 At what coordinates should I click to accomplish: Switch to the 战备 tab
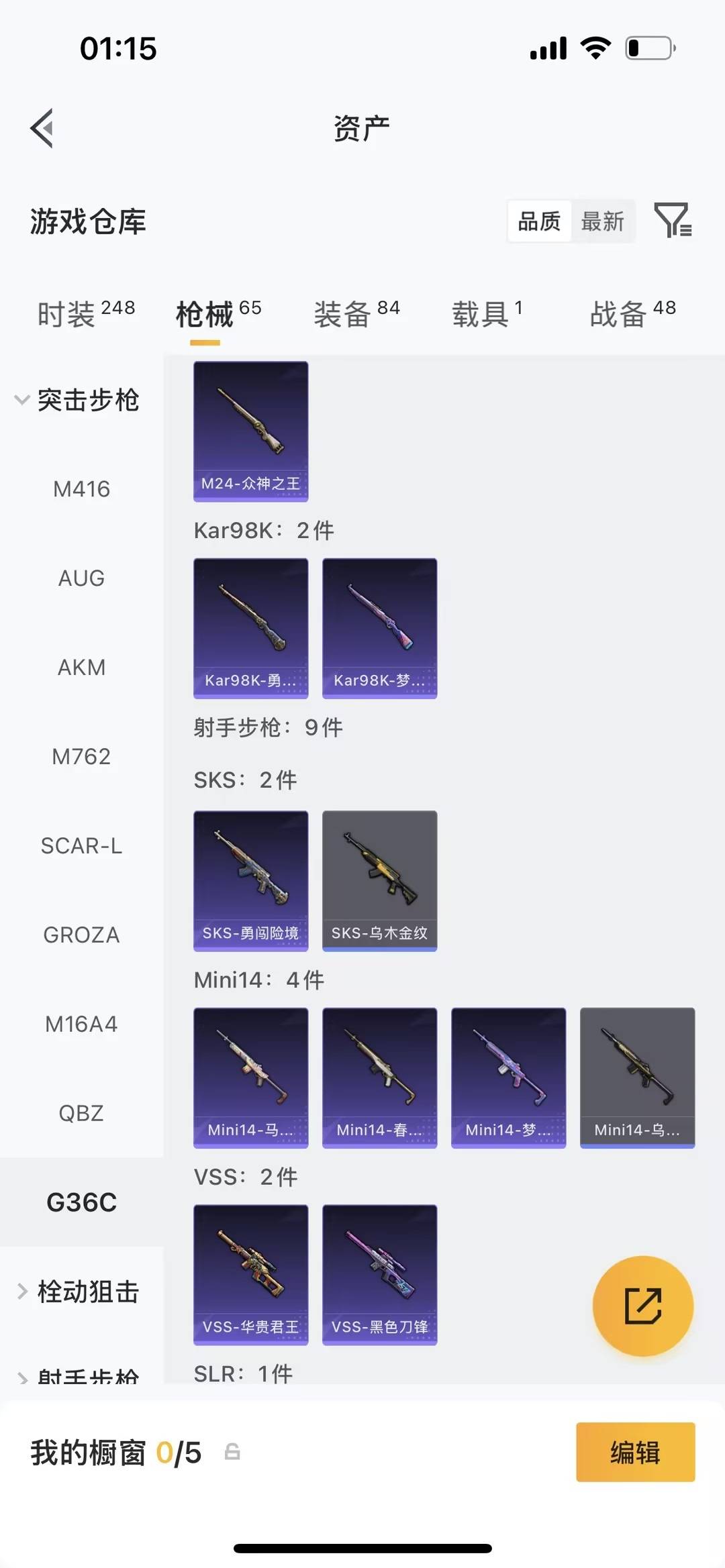pyautogui.click(x=632, y=313)
